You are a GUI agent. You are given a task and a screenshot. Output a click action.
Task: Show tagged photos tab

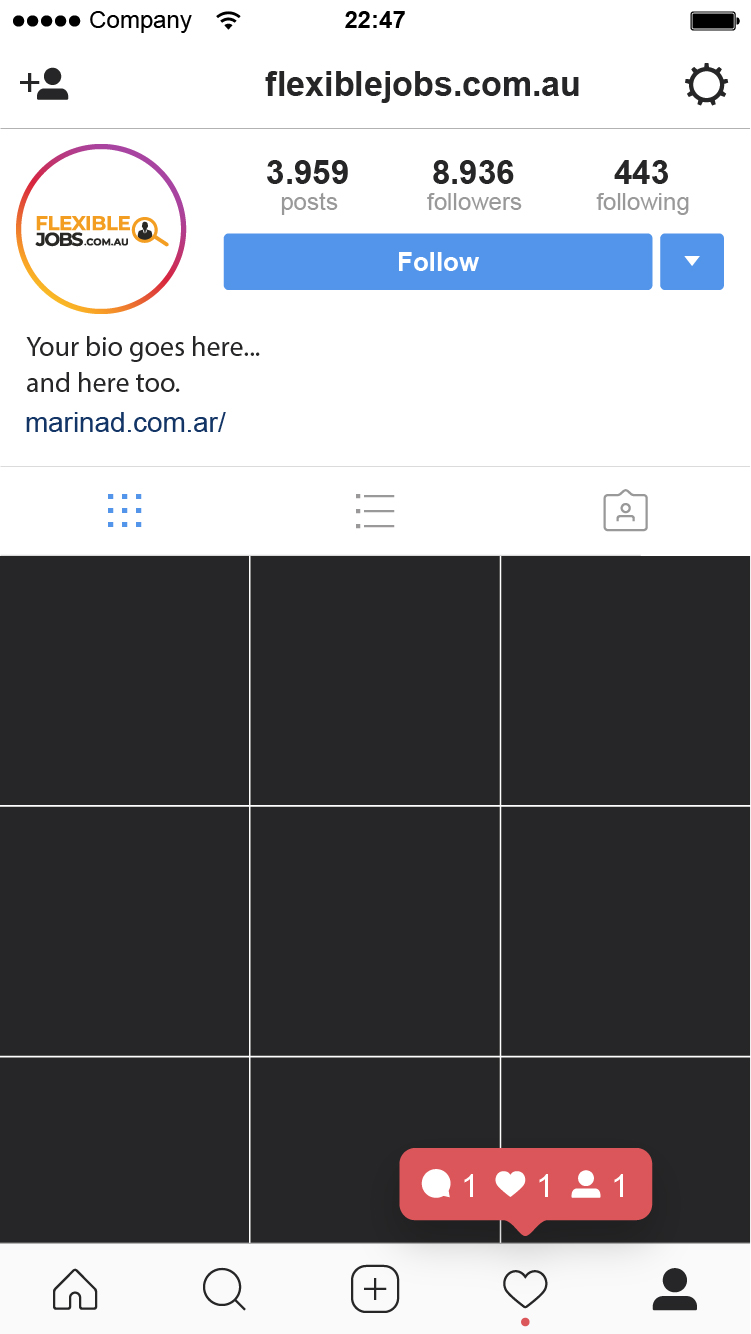point(626,511)
